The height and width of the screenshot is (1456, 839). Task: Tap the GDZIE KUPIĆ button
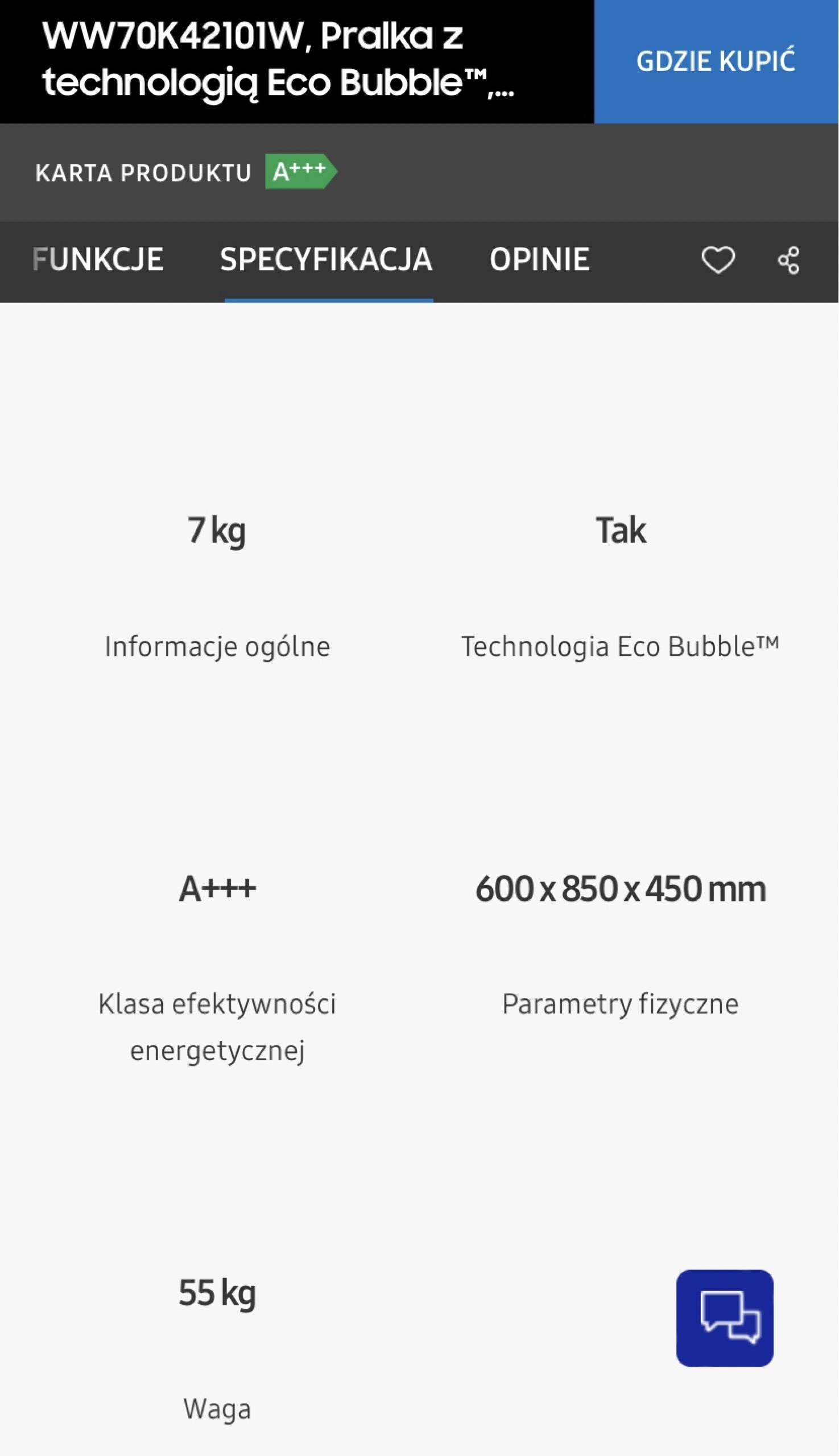click(x=716, y=61)
